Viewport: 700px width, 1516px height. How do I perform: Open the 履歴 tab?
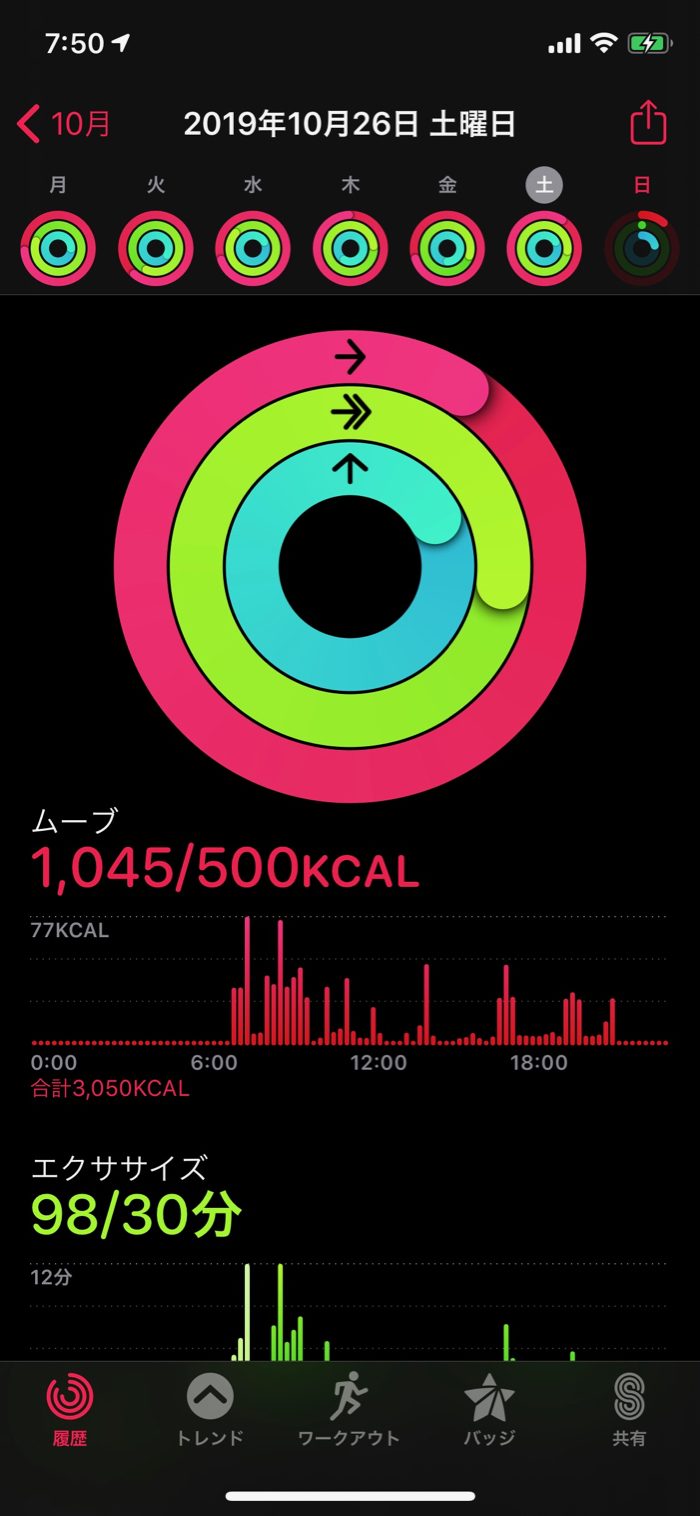tap(70, 1410)
